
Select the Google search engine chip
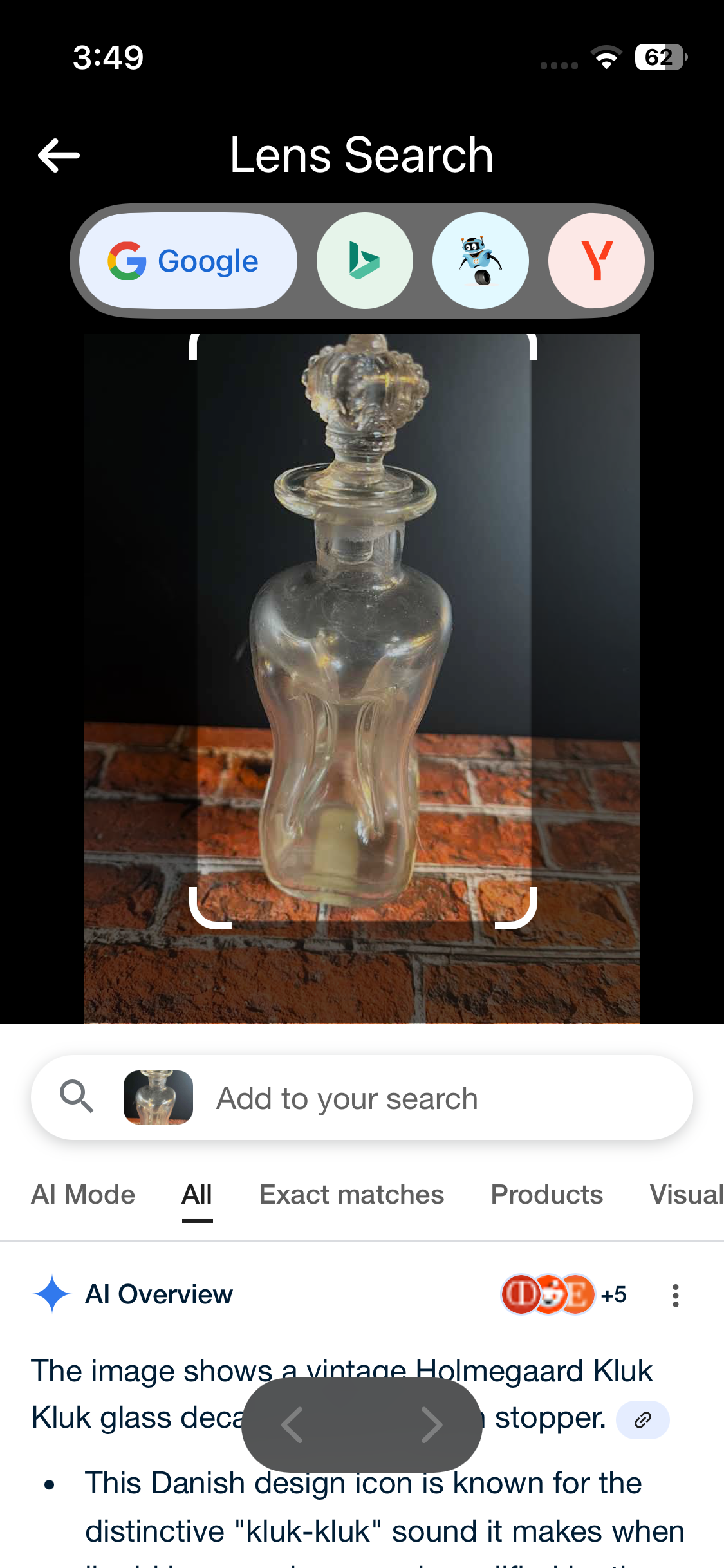(x=187, y=261)
